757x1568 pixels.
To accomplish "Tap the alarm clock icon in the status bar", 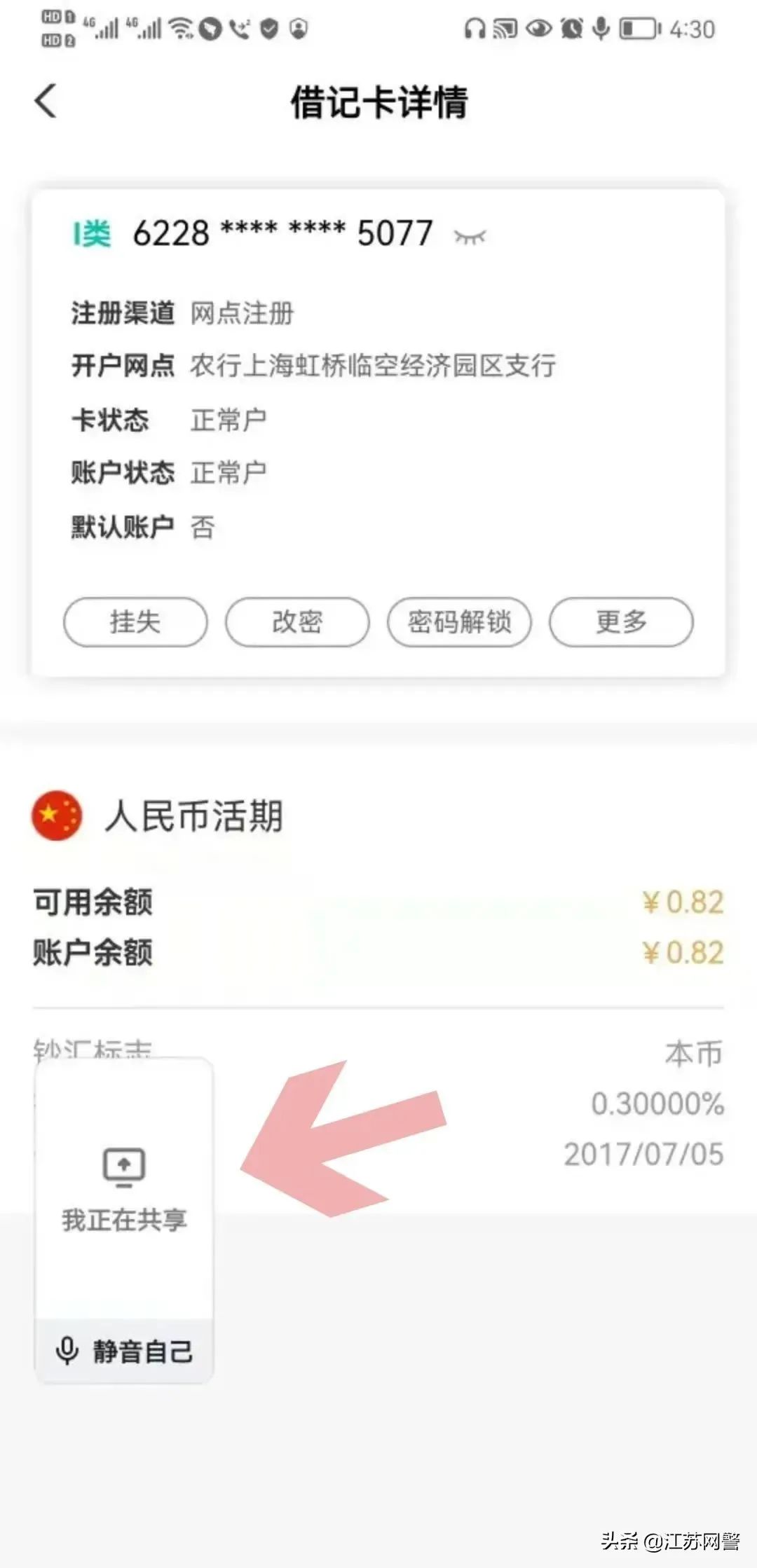I will coord(571,29).
